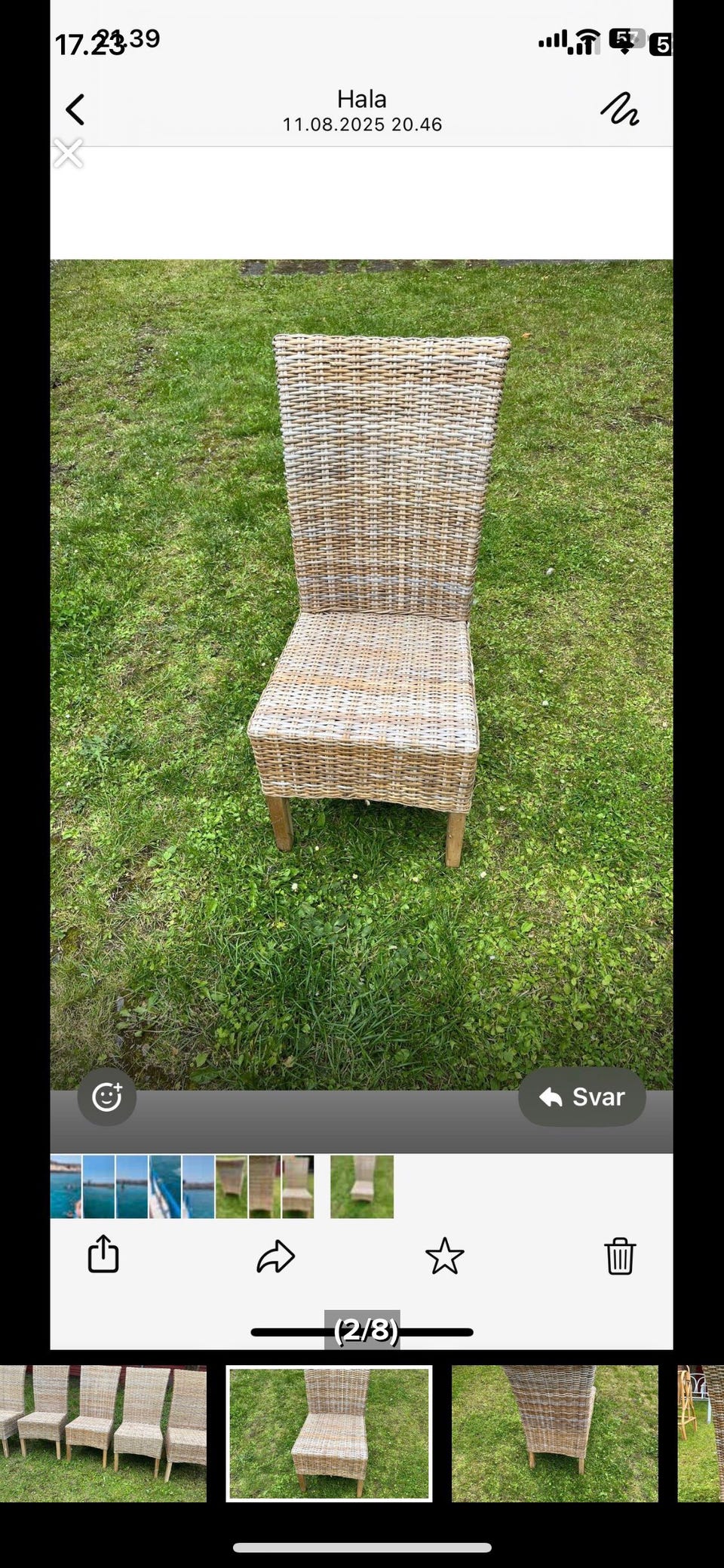Screen dimensions: 724x1568
Task: Show the thumbnail with a row of chairs
Action: (103, 1433)
